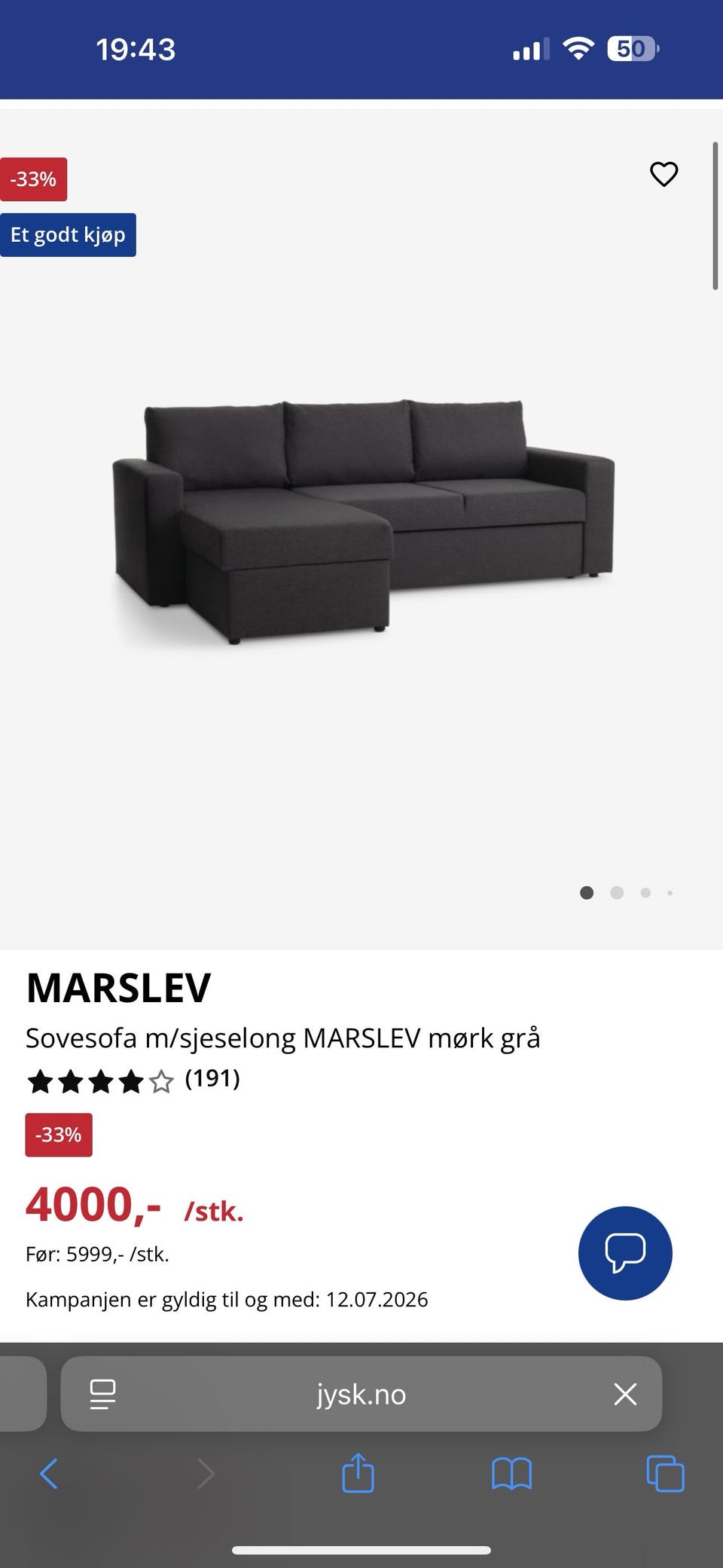The width and height of the screenshot is (723, 1568).
Task: Open the 191 customer reviews
Action: [x=212, y=1078]
